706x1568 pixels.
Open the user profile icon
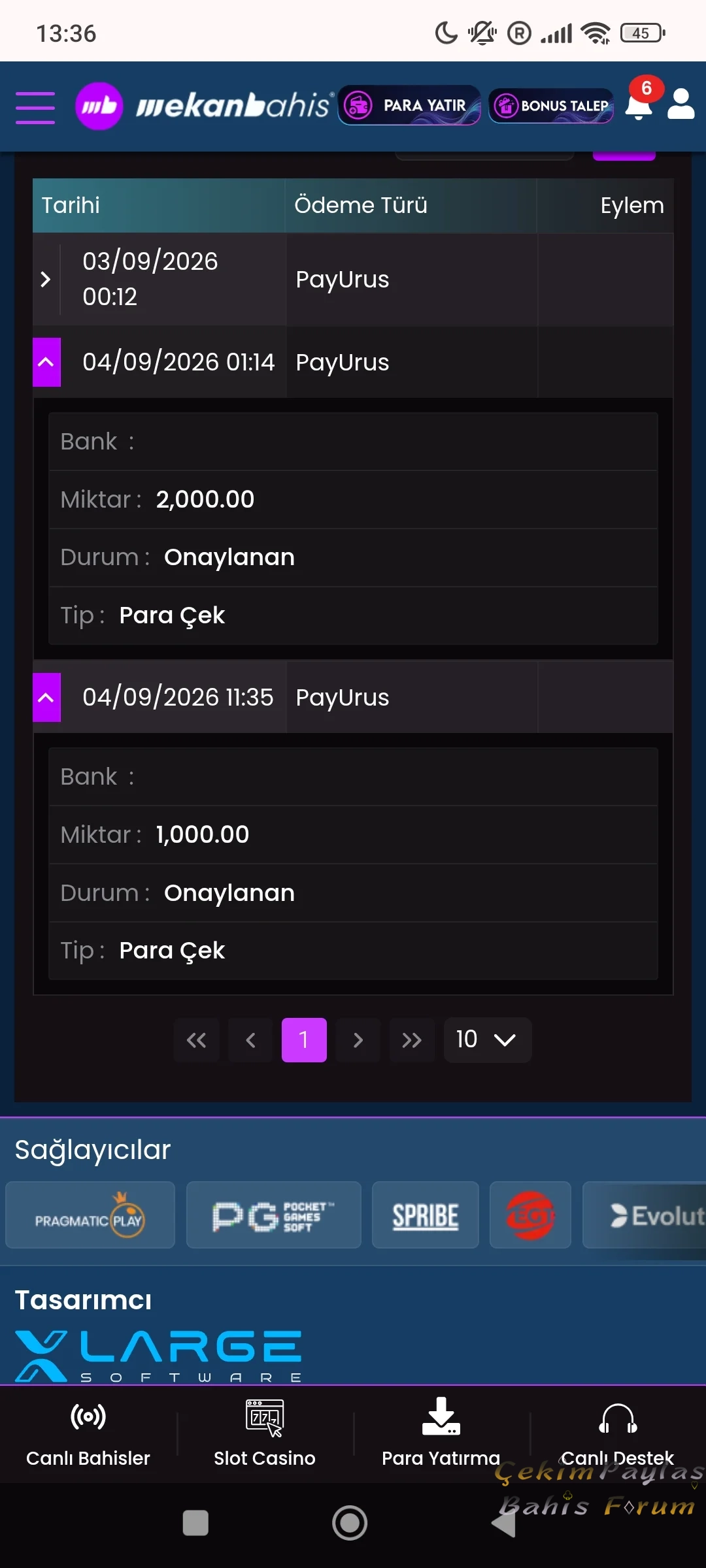point(681,105)
